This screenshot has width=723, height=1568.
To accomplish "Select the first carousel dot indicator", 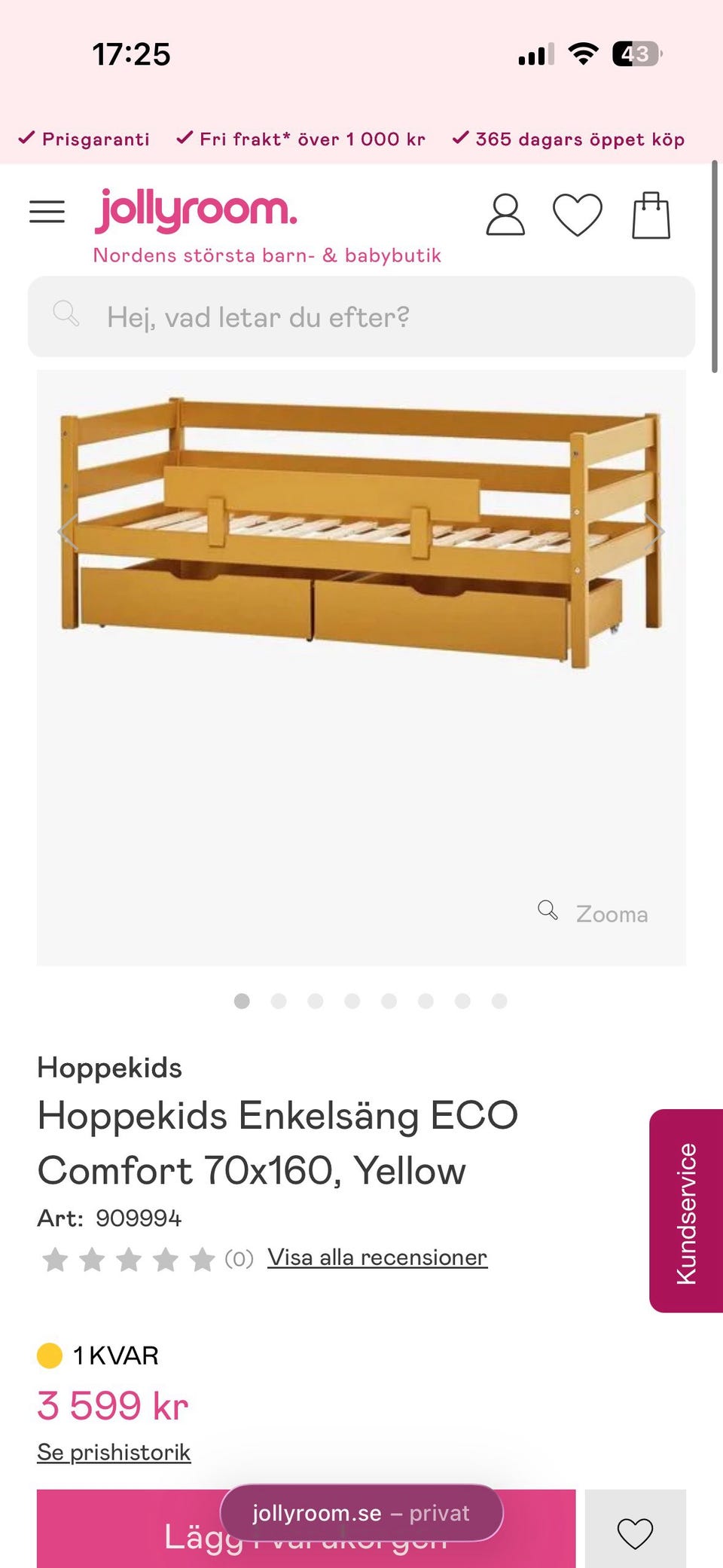I will point(243,1002).
